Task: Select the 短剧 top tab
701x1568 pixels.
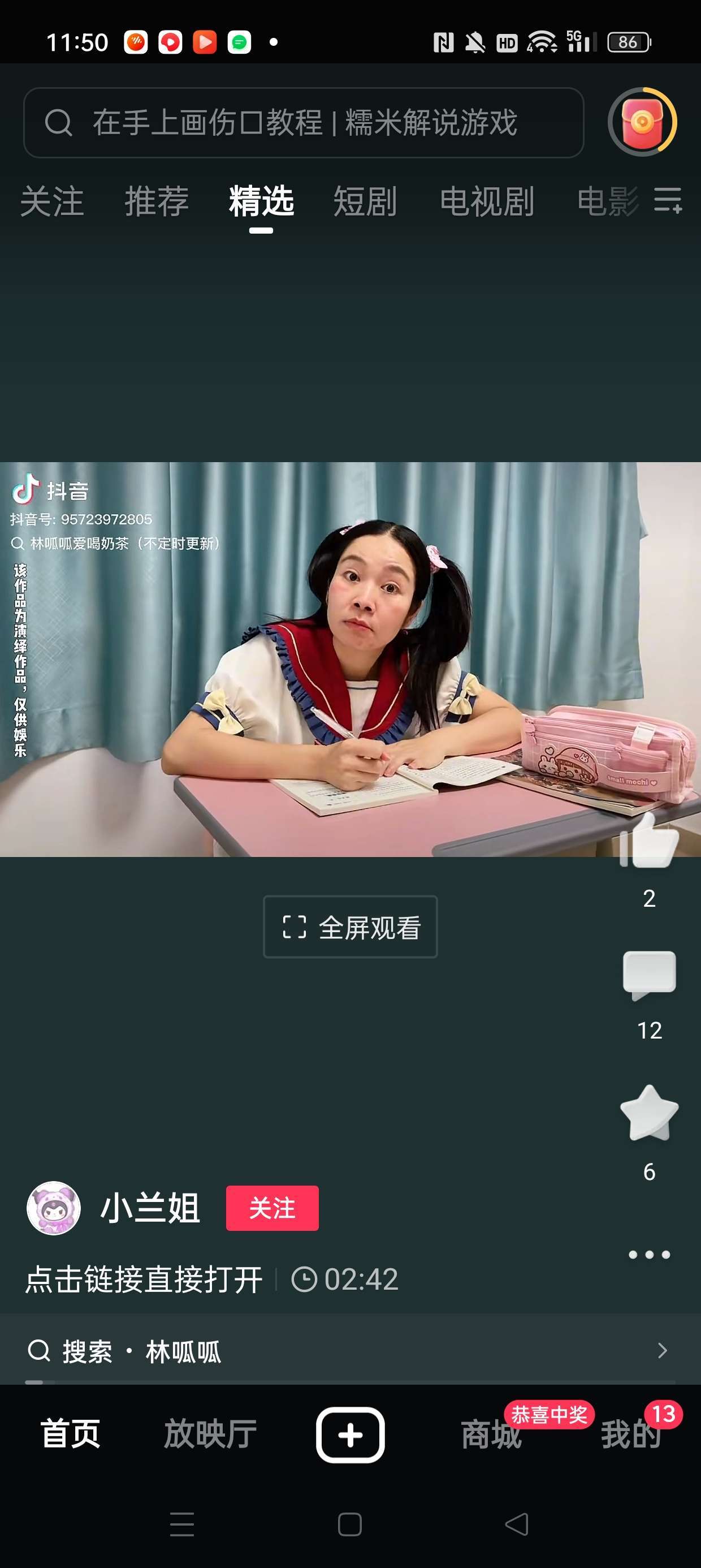Action: [x=365, y=201]
